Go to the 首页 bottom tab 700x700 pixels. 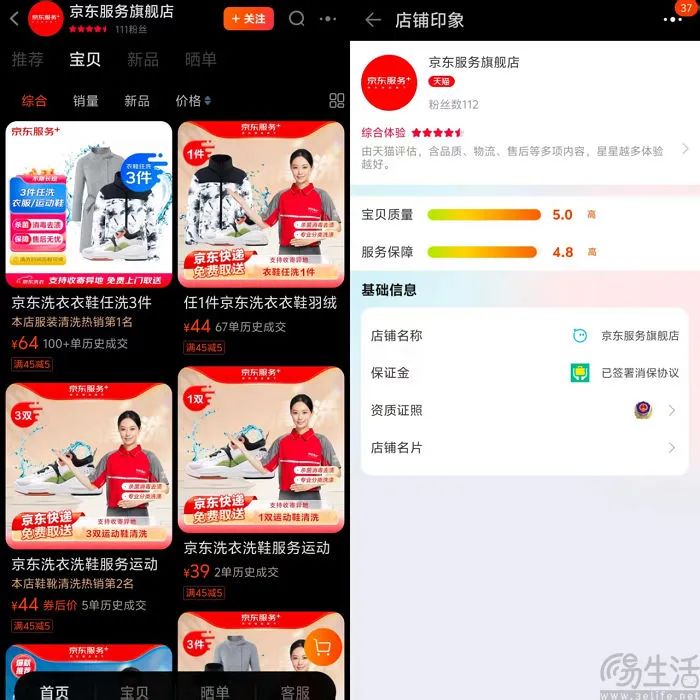click(55, 691)
